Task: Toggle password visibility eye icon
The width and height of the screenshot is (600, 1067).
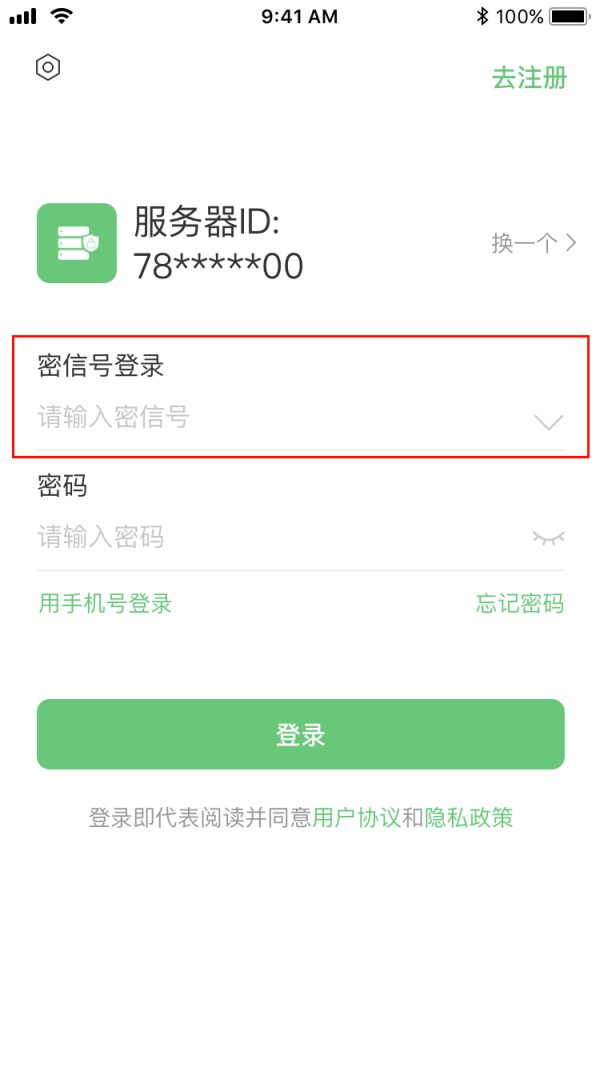Action: click(x=548, y=538)
